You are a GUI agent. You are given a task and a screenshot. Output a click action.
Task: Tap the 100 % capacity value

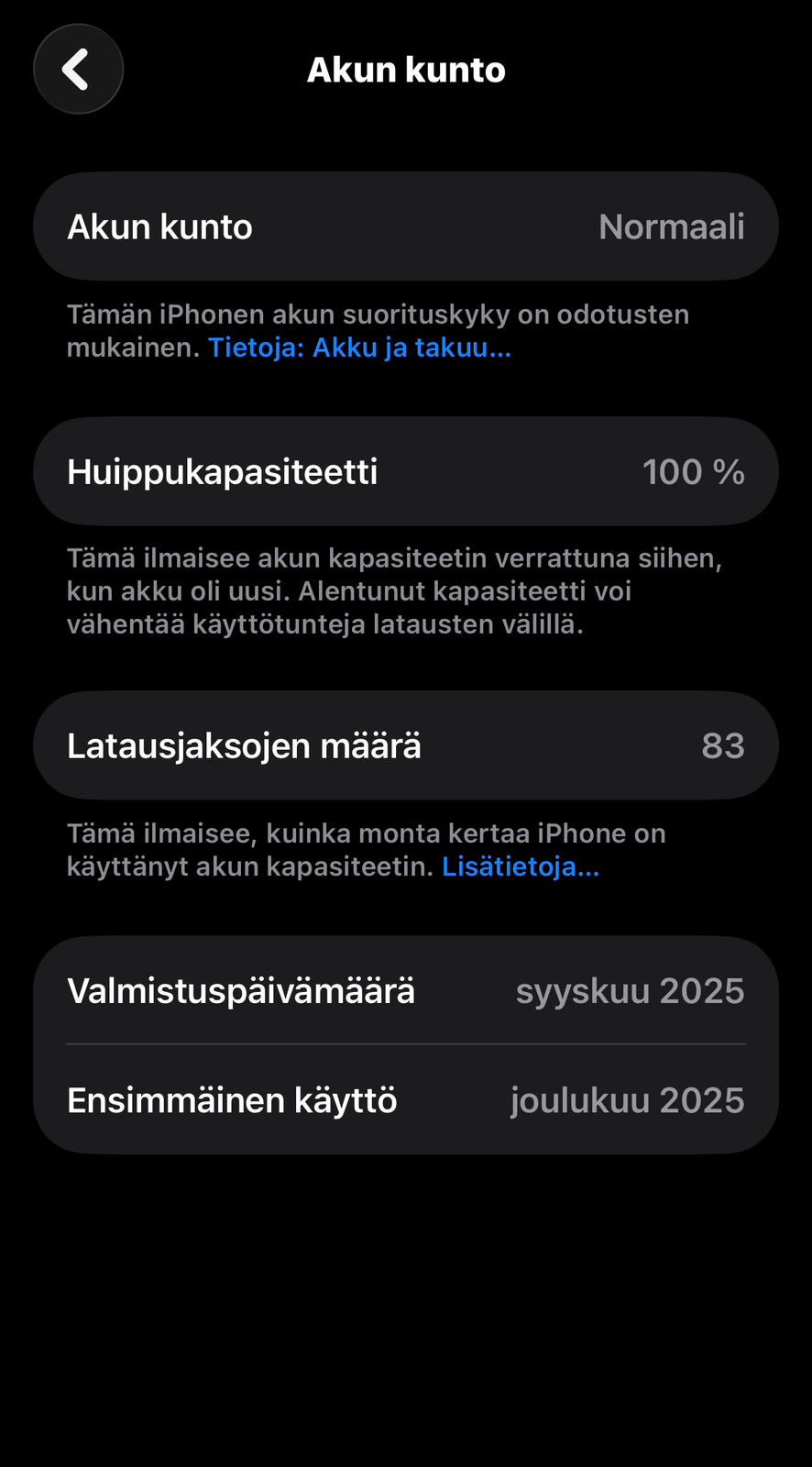click(694, 471)
